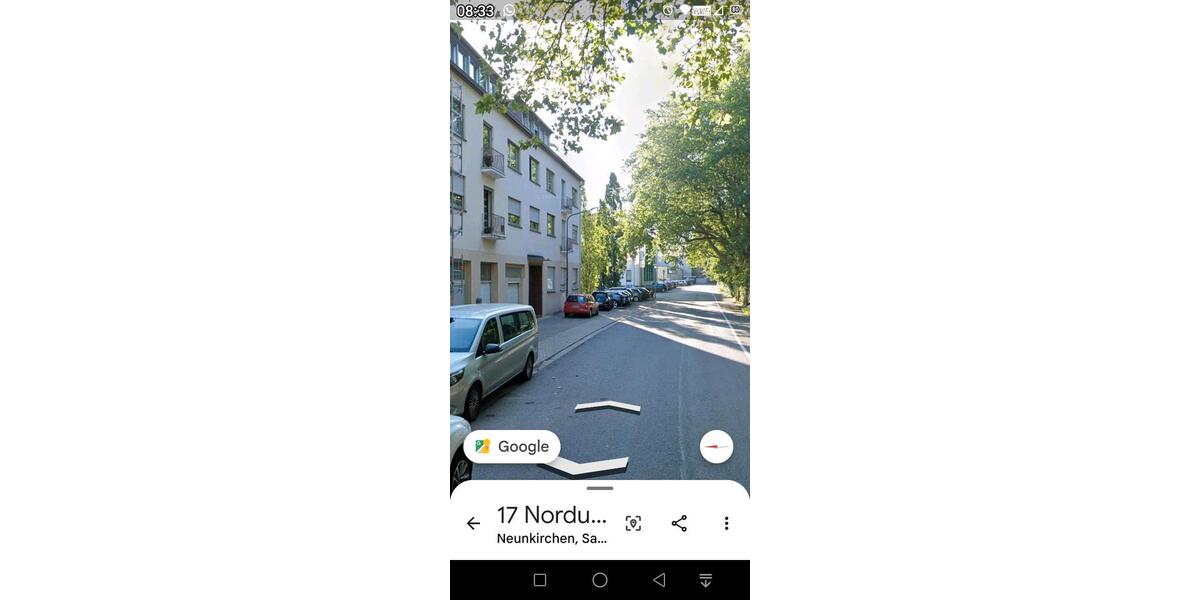Tap the system home button
This screenshot has width=1200, height=600.
coord(600,580)
